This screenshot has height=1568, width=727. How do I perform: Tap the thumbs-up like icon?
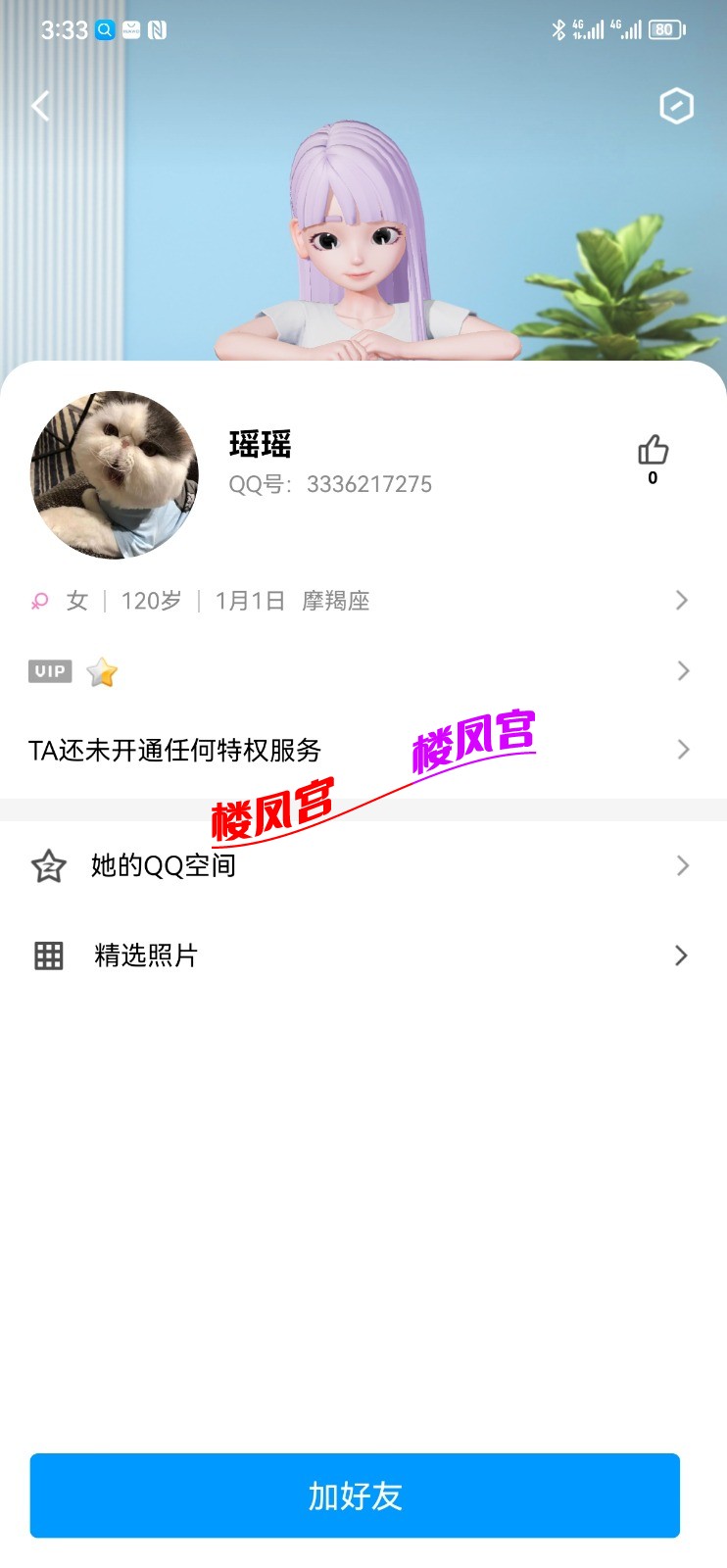click(652, 450)
